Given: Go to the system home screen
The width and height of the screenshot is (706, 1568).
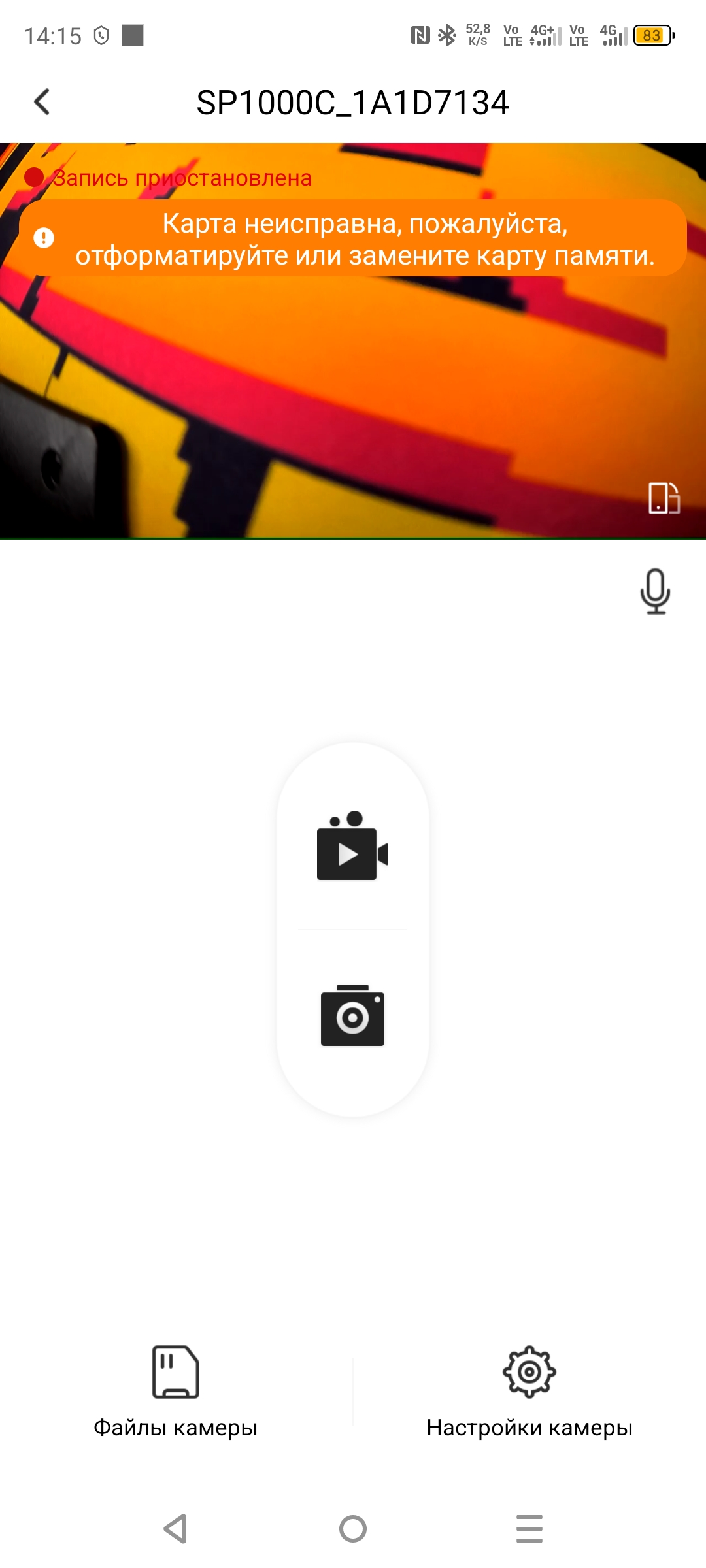Looking at the screenshot, I should (x=353, y=1529).
